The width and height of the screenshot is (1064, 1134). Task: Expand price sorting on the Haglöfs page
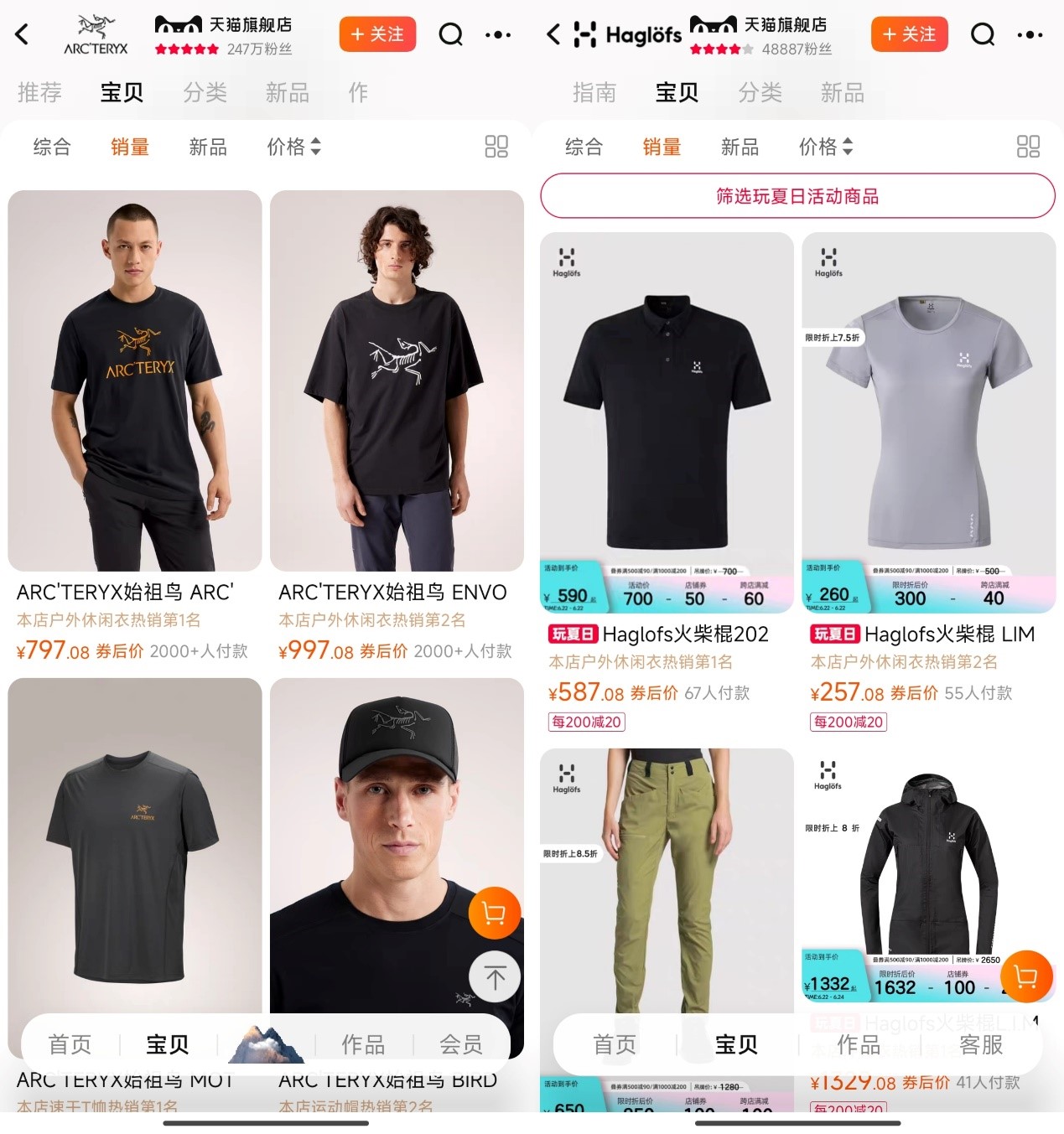(x=826, y=146)
